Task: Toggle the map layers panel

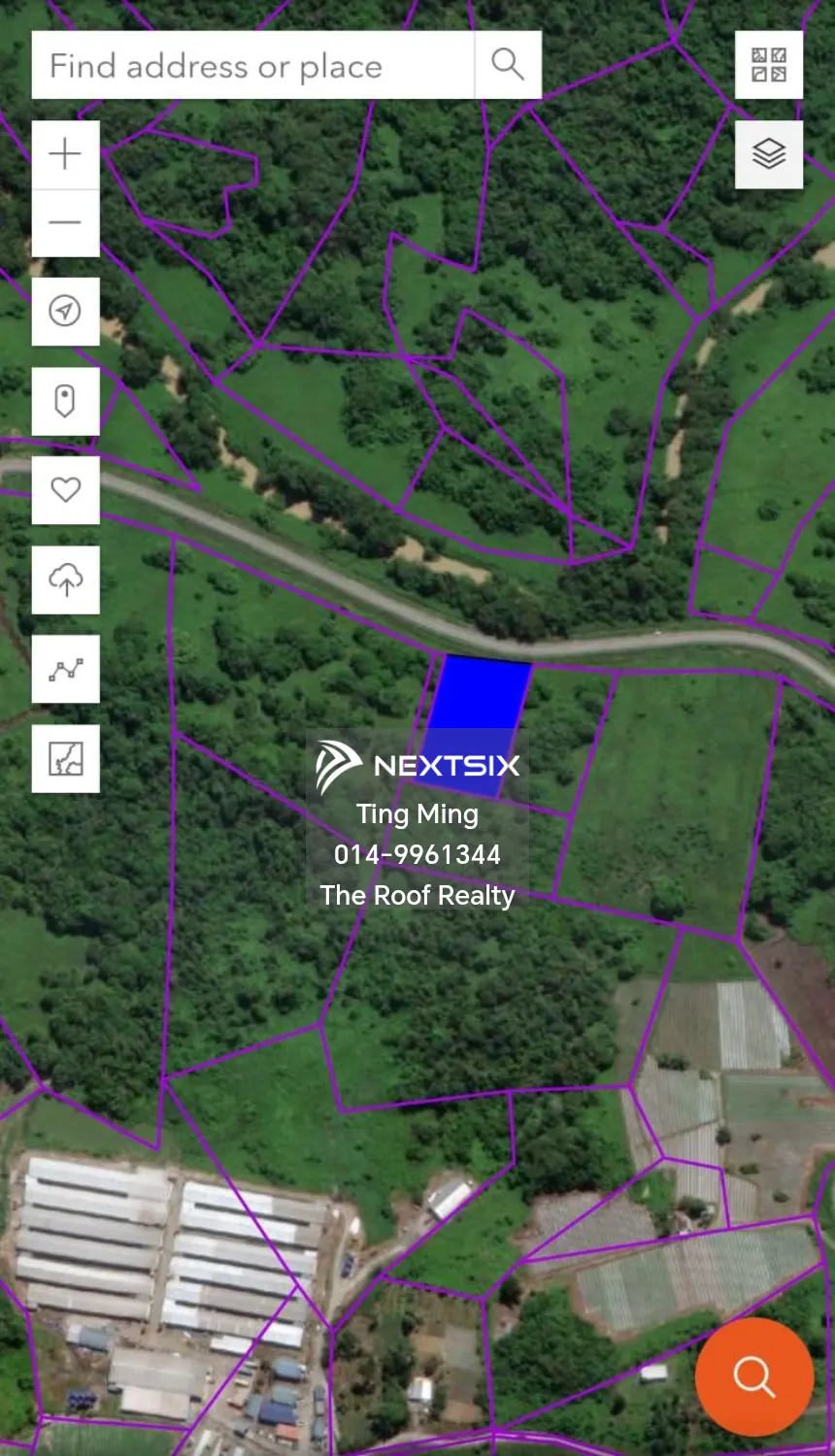Action: click(x=769, y=153)
